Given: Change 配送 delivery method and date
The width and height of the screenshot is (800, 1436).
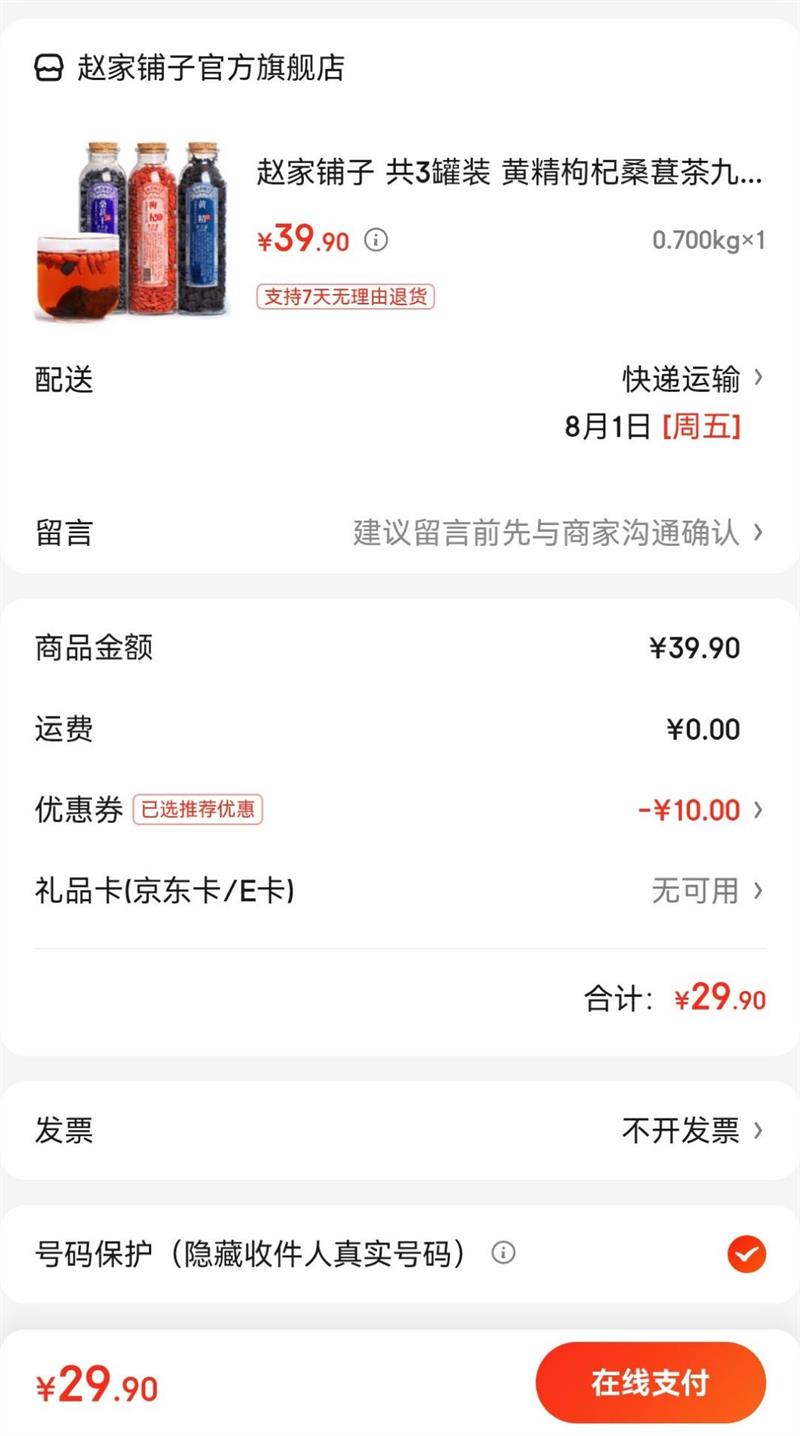Looking at the screenshot, I should [692, 380].
